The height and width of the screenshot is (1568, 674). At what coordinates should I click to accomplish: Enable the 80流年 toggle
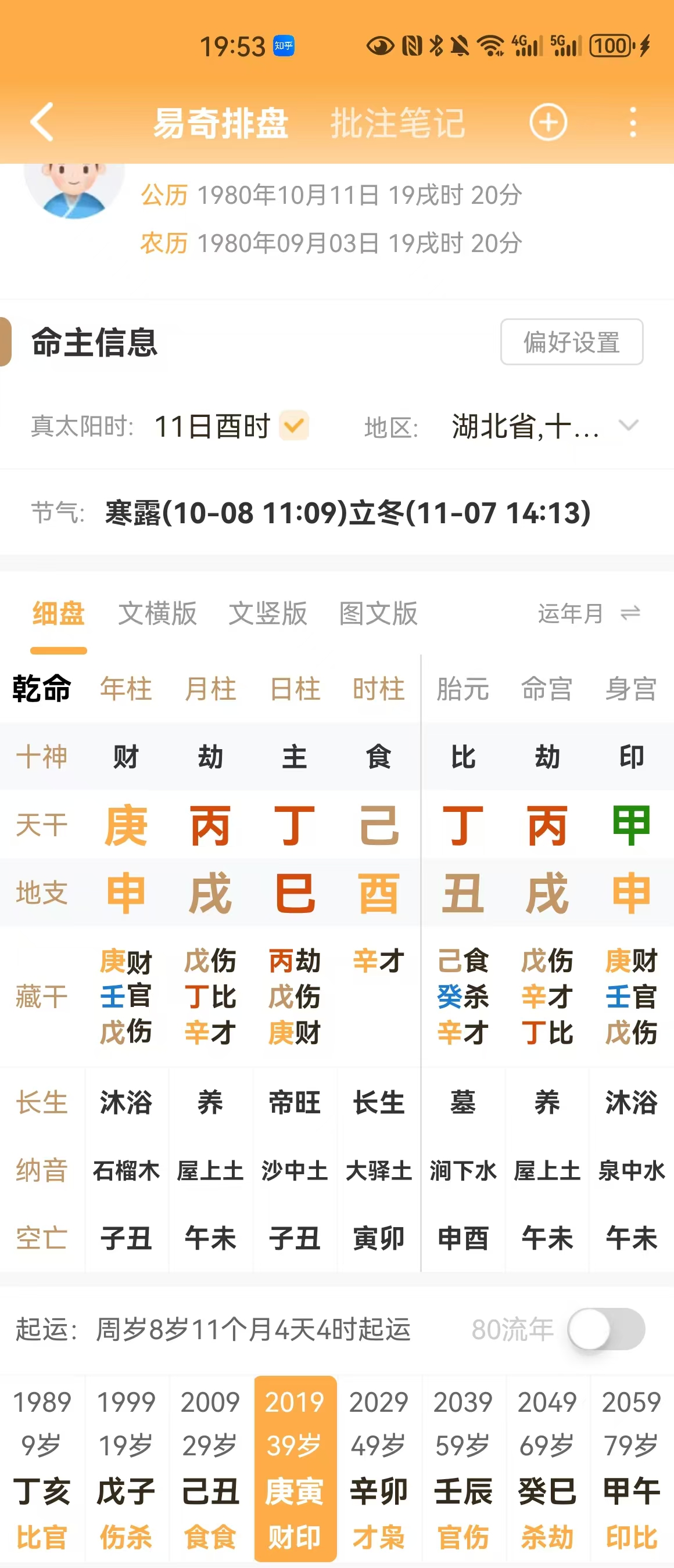click(605, 1329)
